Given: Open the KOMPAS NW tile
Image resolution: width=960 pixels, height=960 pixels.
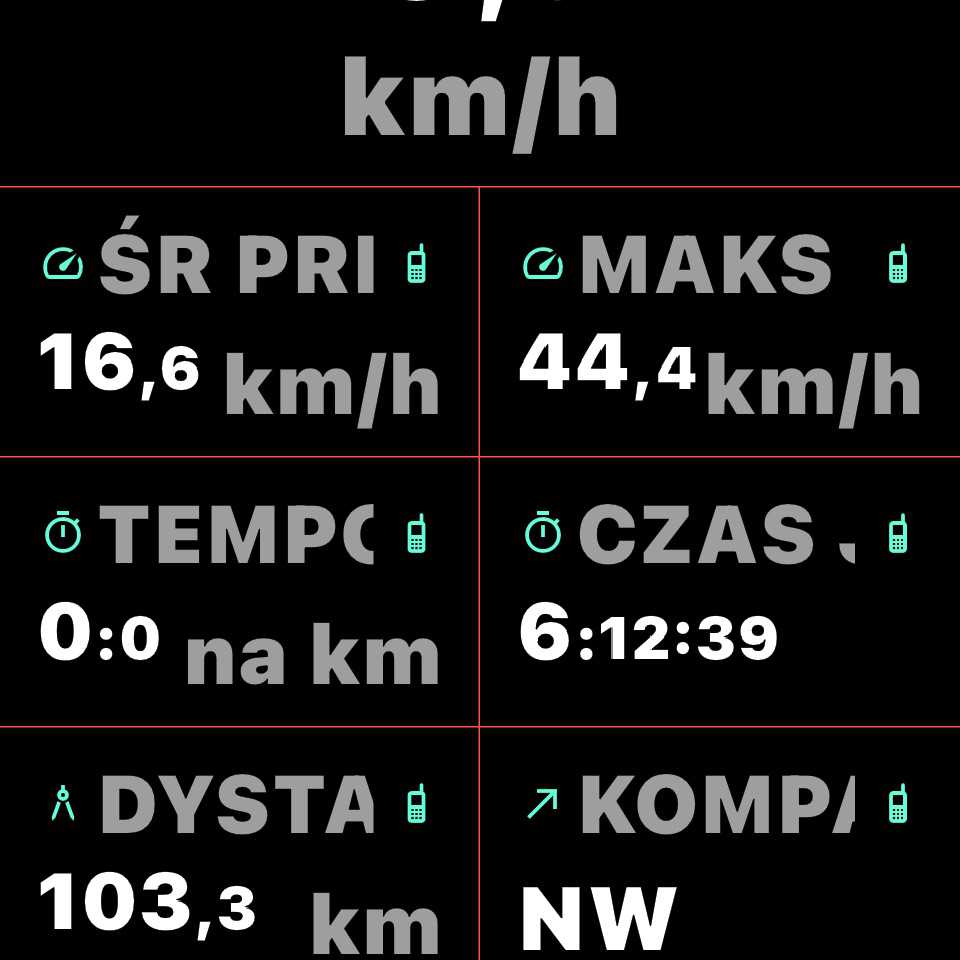Looking at the screenshot, I should (x=720, y=845).
